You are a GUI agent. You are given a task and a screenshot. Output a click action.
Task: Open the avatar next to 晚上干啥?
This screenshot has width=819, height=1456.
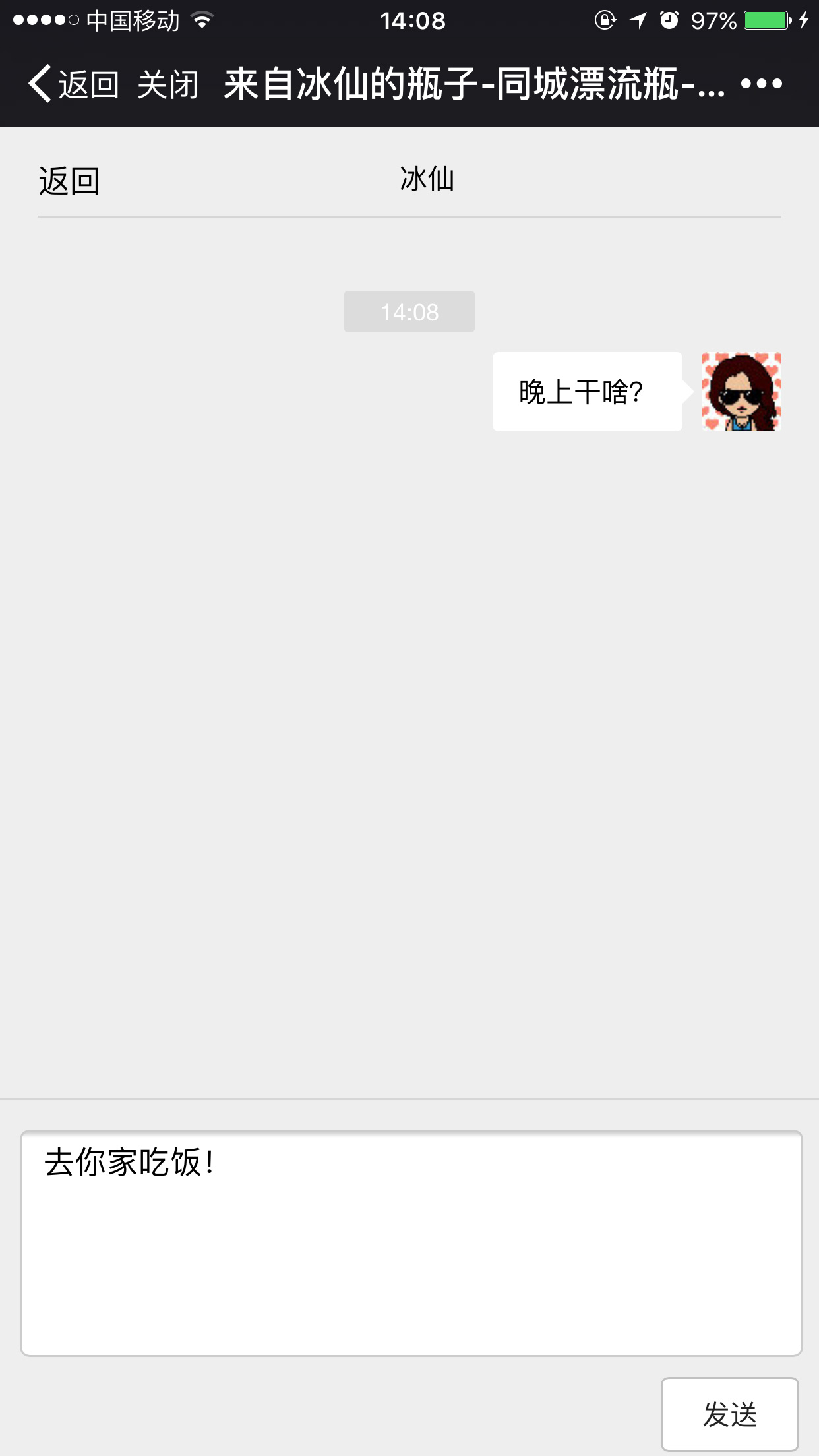pyautogui.click(x=741, y=392)
